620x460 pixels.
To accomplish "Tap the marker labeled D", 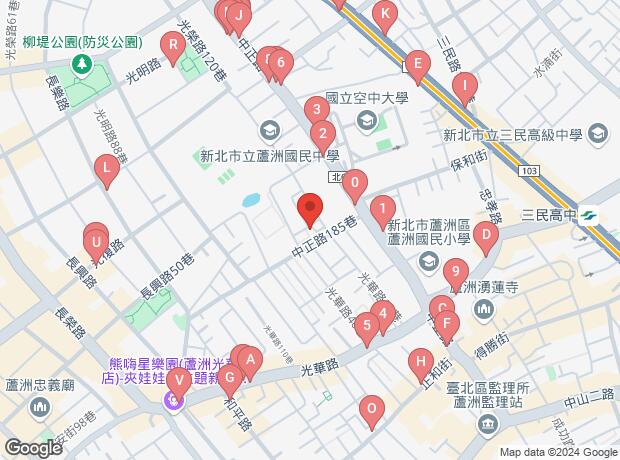I will pos(485,236).
